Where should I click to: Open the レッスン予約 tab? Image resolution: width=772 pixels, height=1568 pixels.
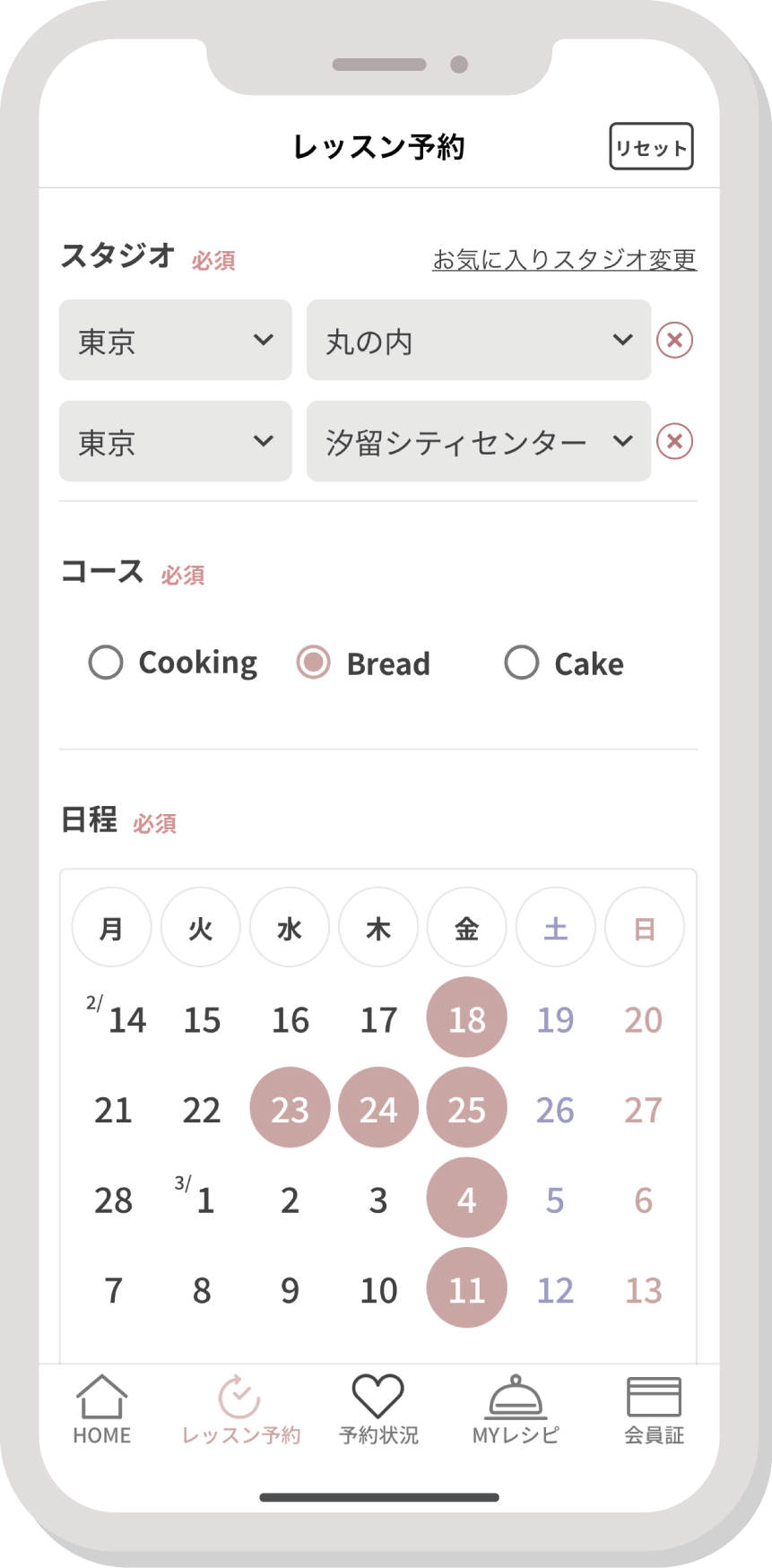(240, 1410)
